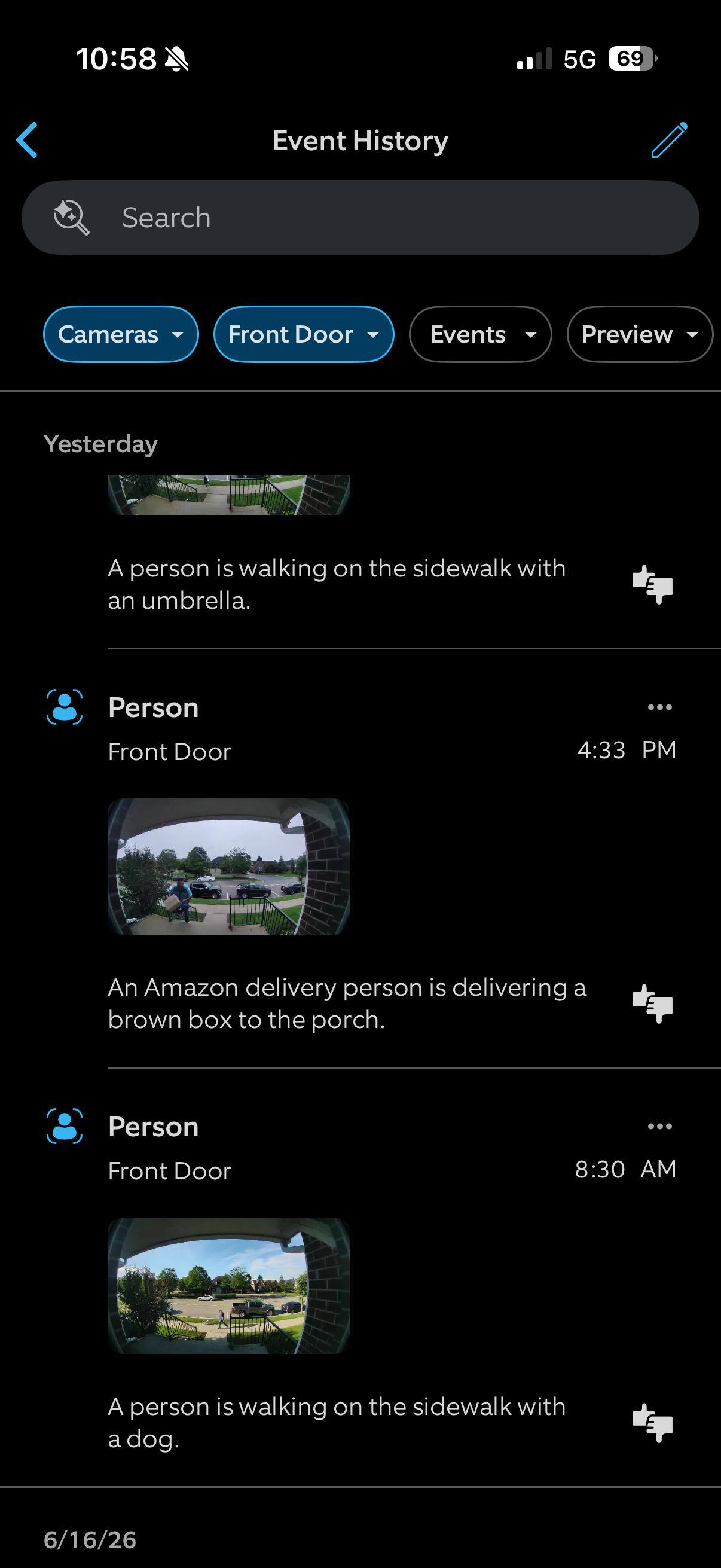Open more options for 8:30 AM event
The height and width of the screenshot is (1568, 721).
click(x=659, y=1127)
